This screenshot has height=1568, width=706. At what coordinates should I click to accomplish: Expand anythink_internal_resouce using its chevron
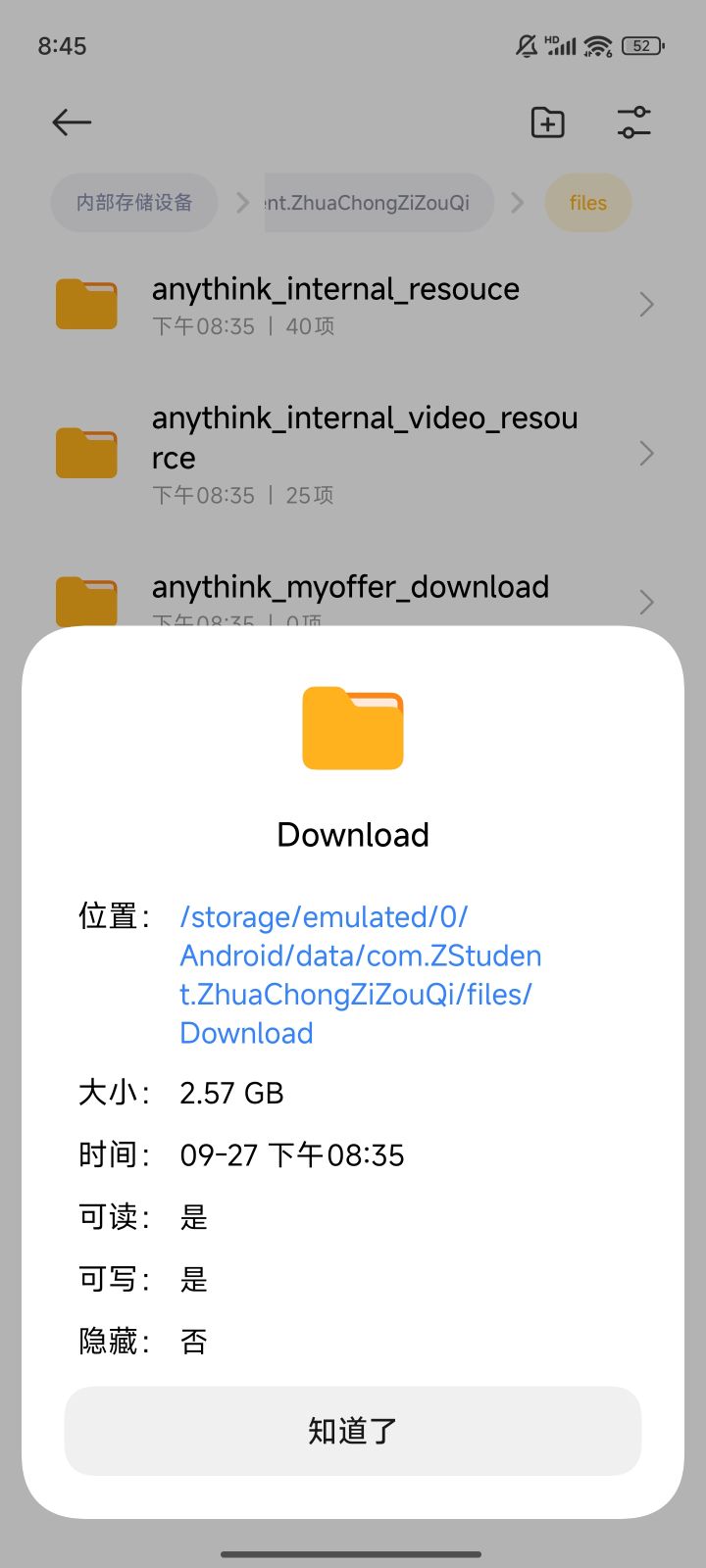[646, 304]
